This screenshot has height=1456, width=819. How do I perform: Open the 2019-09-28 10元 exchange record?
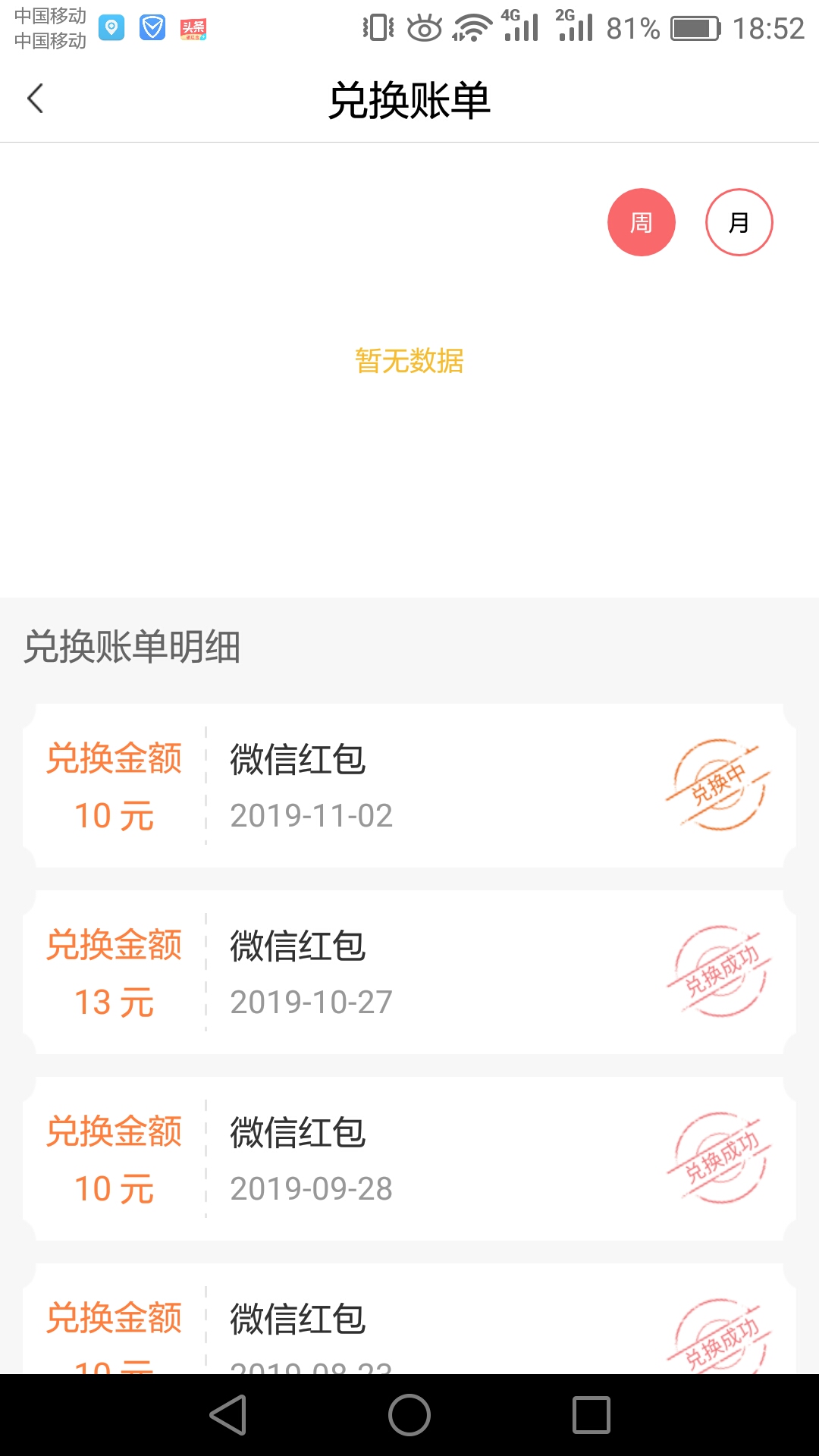409,1159
